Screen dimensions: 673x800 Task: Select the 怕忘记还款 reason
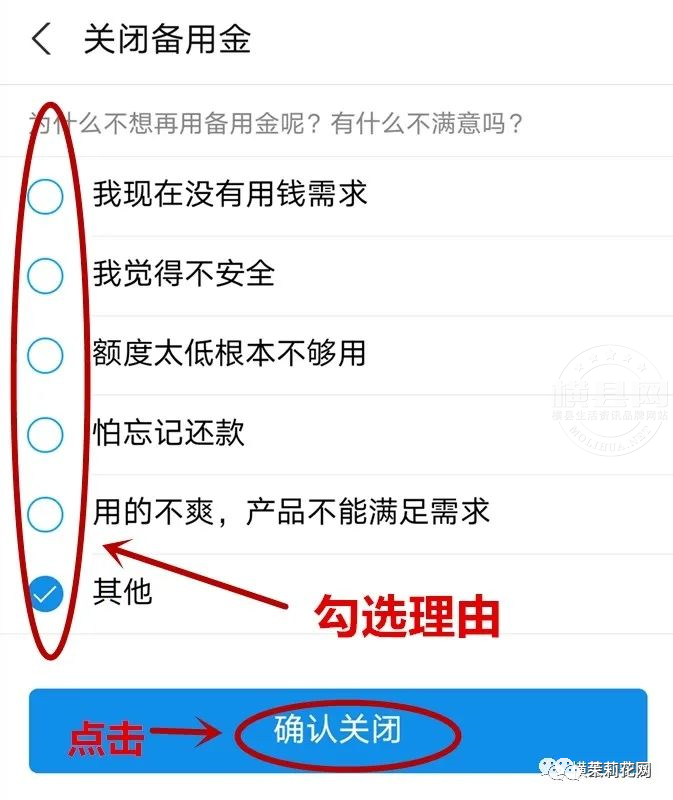point(45,434)
